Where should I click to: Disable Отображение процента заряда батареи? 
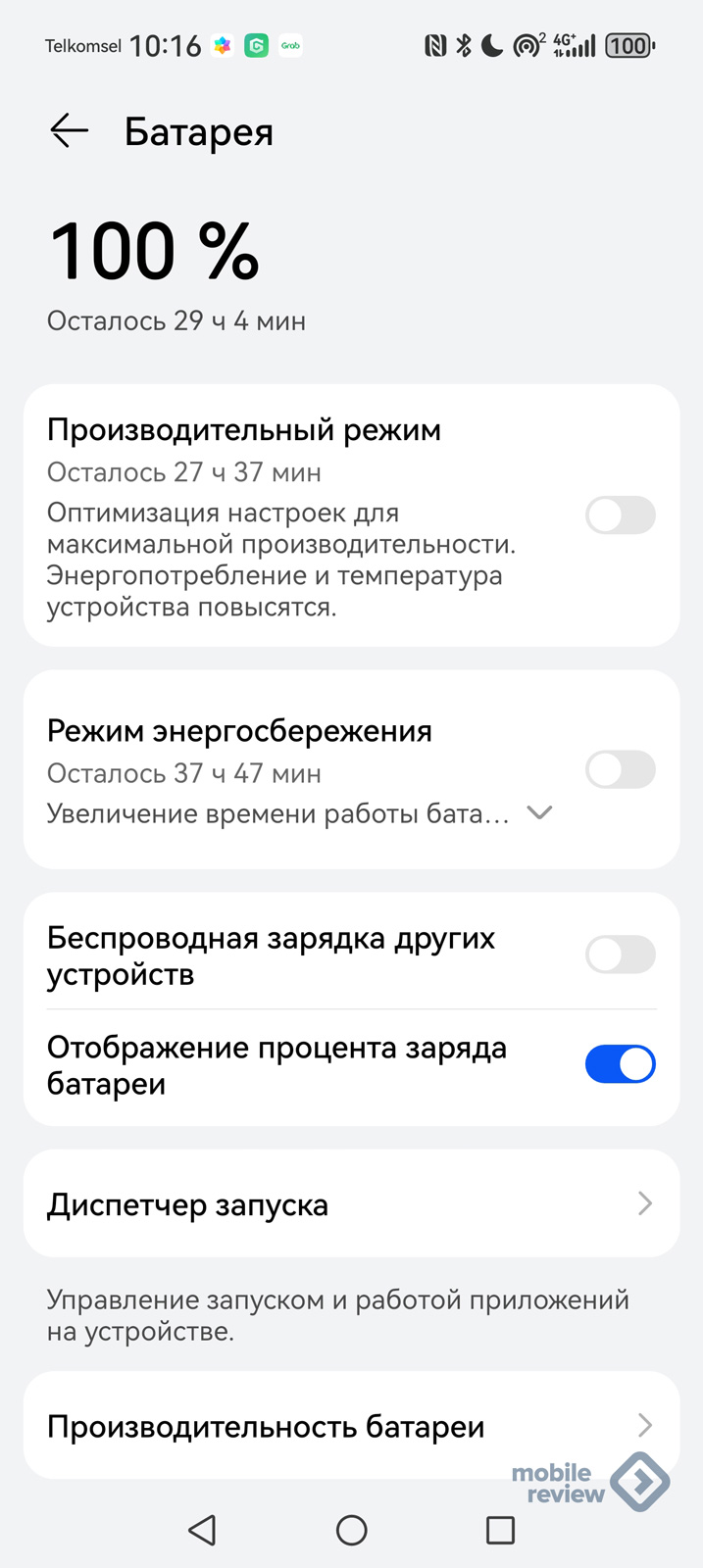tap(620, 1064)
